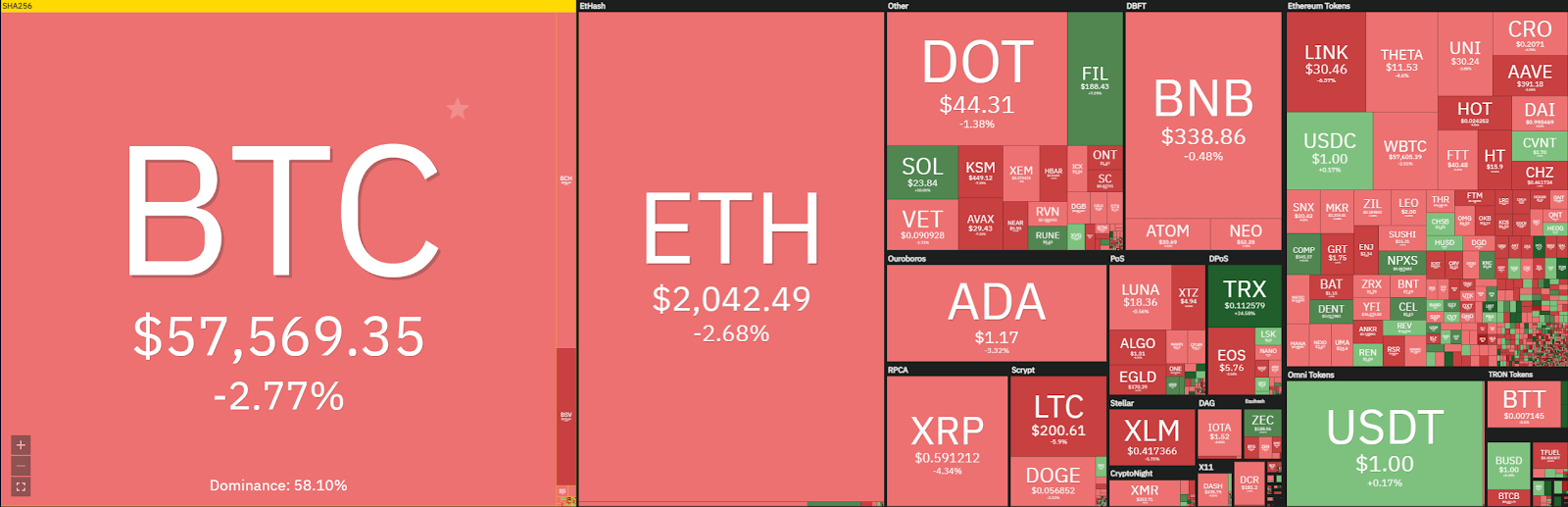Open the USDC tile

(1329, 149)
